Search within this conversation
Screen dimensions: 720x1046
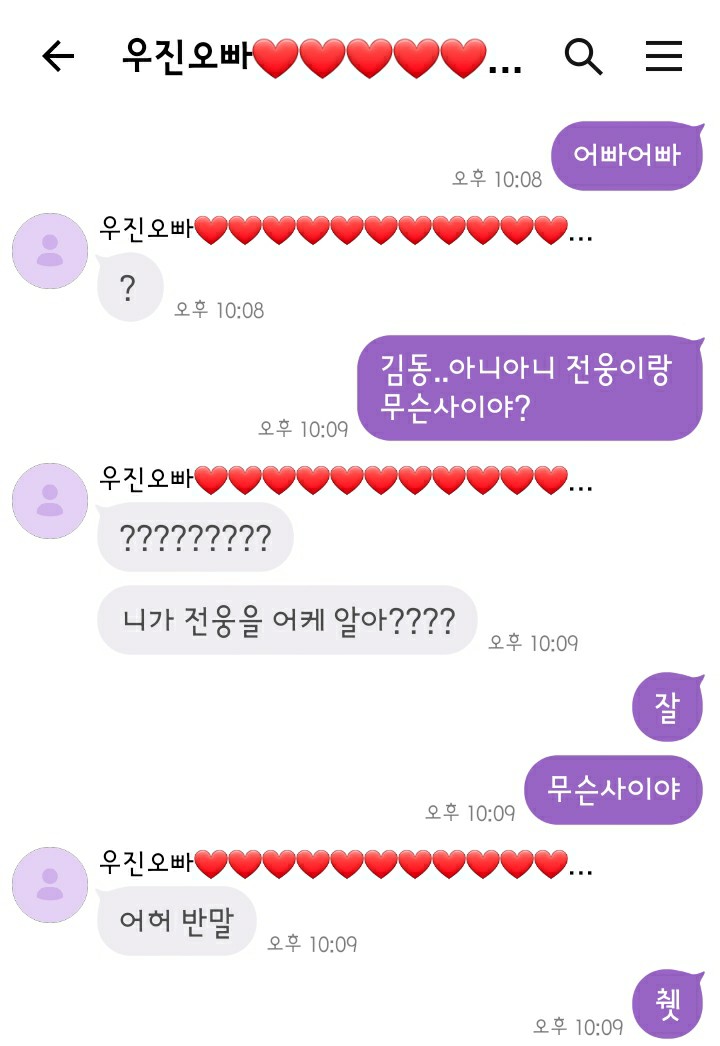[x=583, y=57]
